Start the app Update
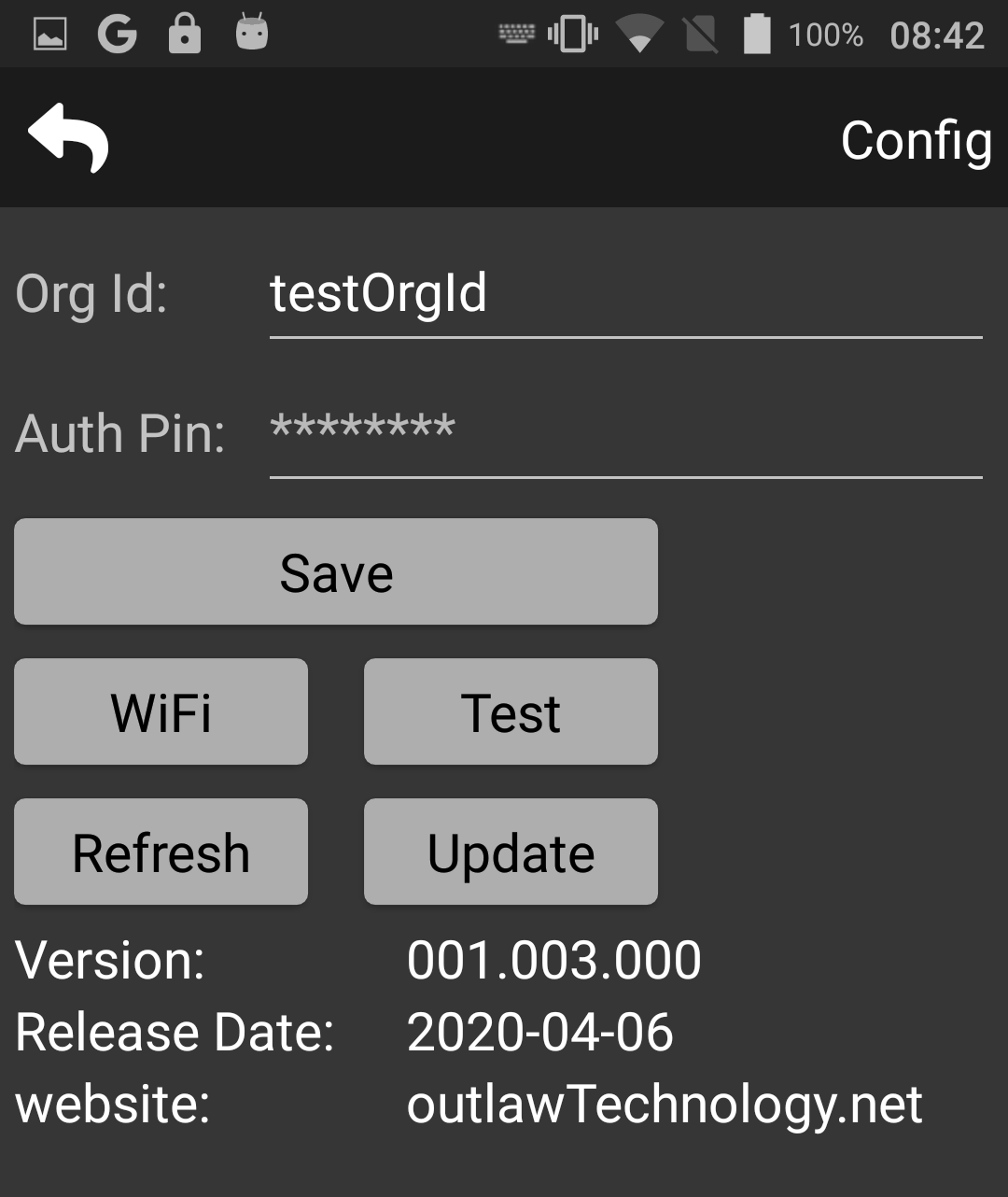The height and width of the screenshot is (1197, 1008). point(511,852)
